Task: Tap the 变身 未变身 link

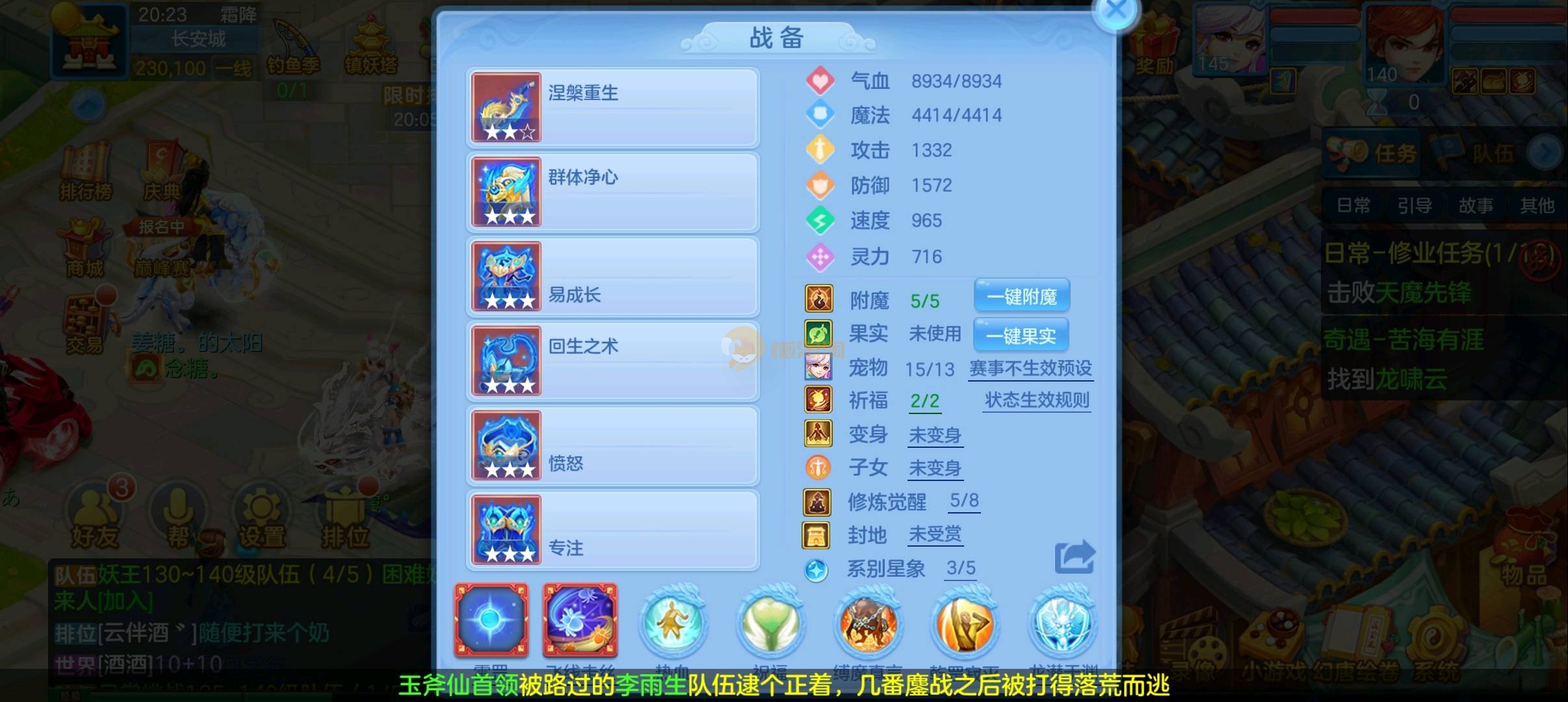Action: coord(935,435)
